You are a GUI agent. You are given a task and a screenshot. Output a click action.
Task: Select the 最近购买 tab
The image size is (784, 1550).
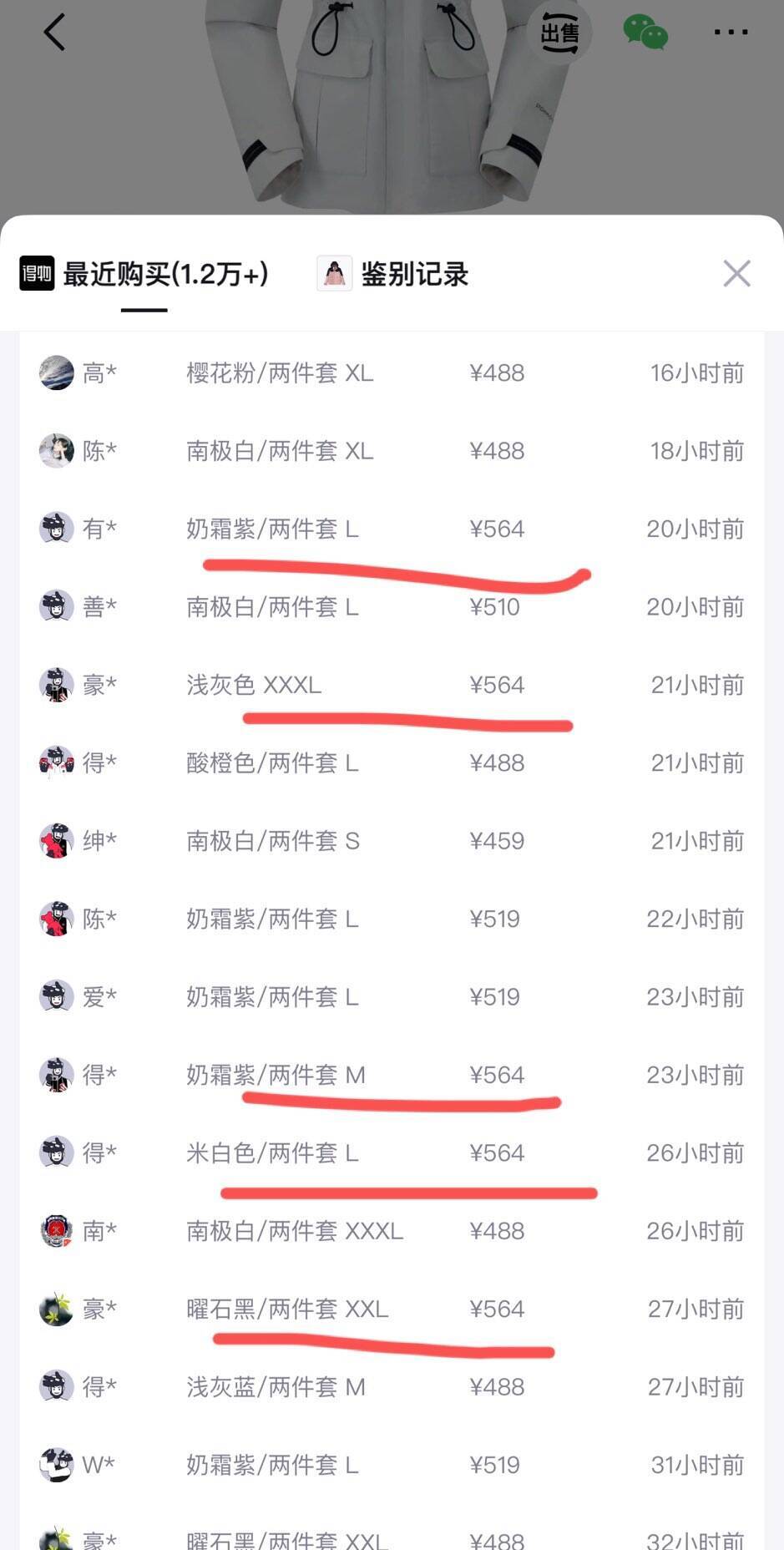tap(144, 274)
